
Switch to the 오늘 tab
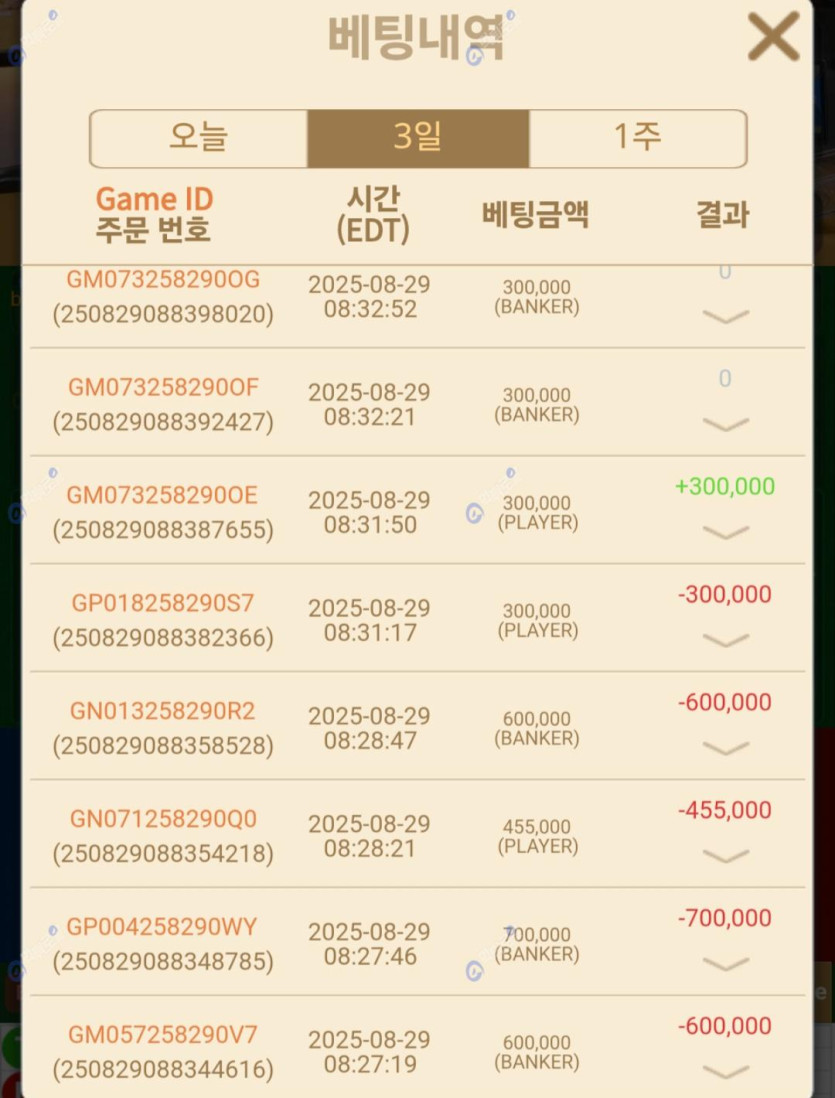(x=198, y=138)
